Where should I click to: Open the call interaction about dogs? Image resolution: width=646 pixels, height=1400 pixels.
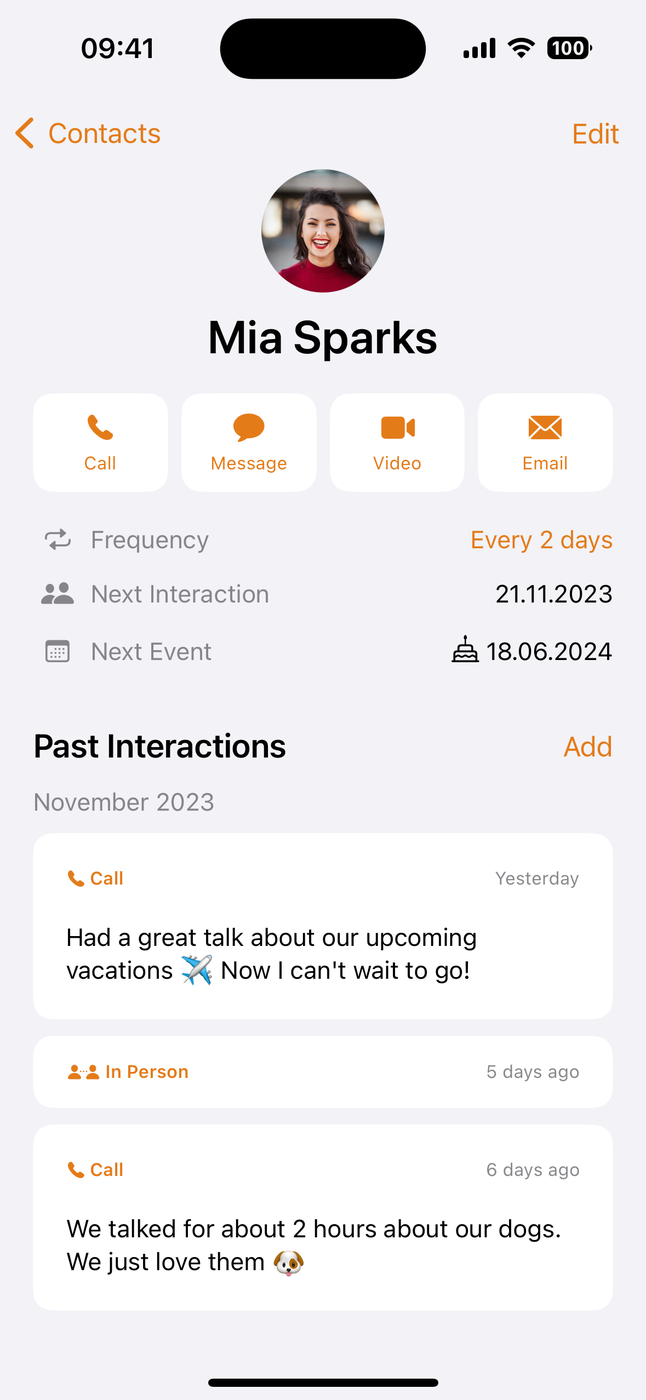coord(322,1217)
